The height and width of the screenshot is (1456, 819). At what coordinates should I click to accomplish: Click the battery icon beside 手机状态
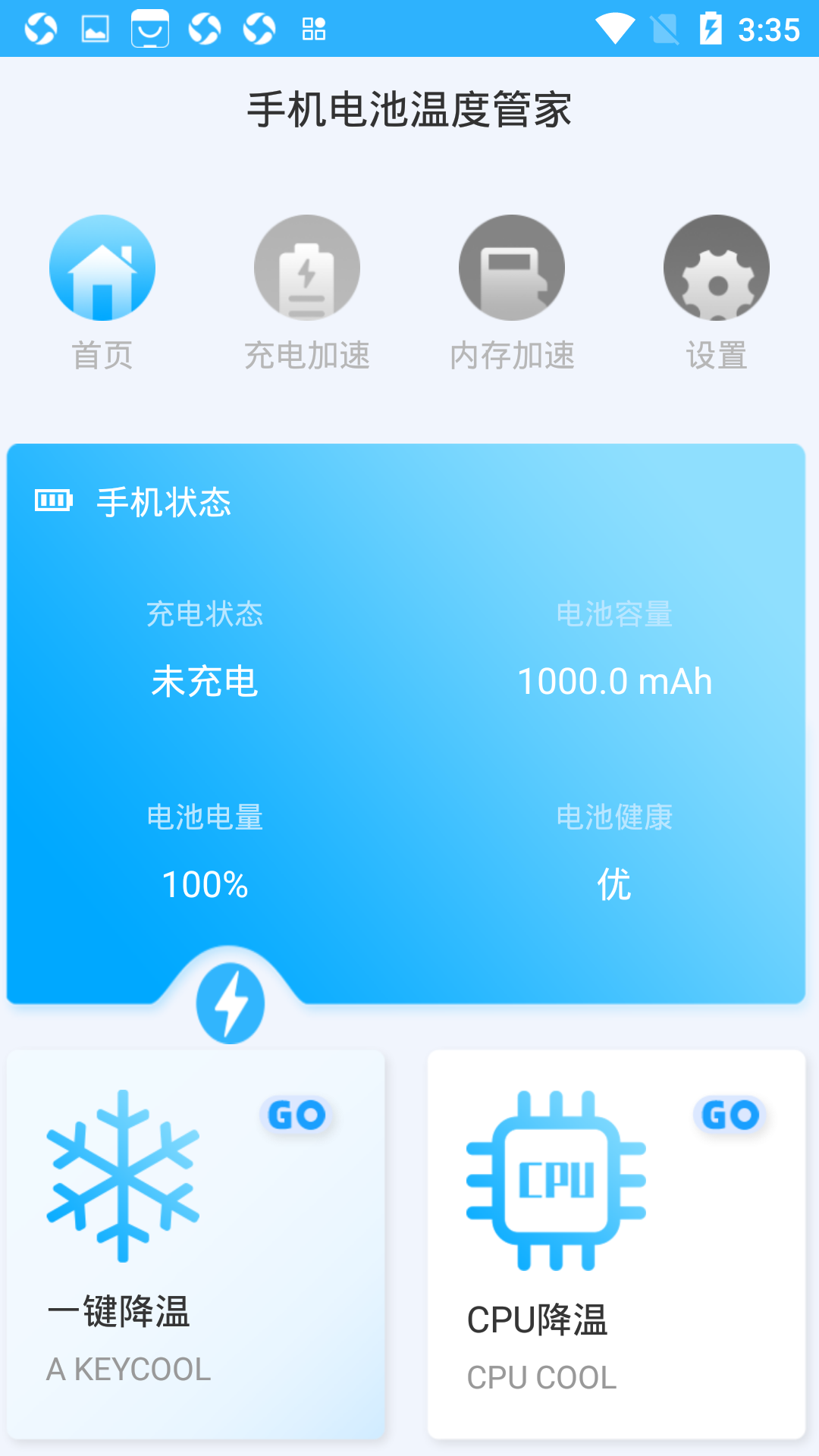point(54,500)
